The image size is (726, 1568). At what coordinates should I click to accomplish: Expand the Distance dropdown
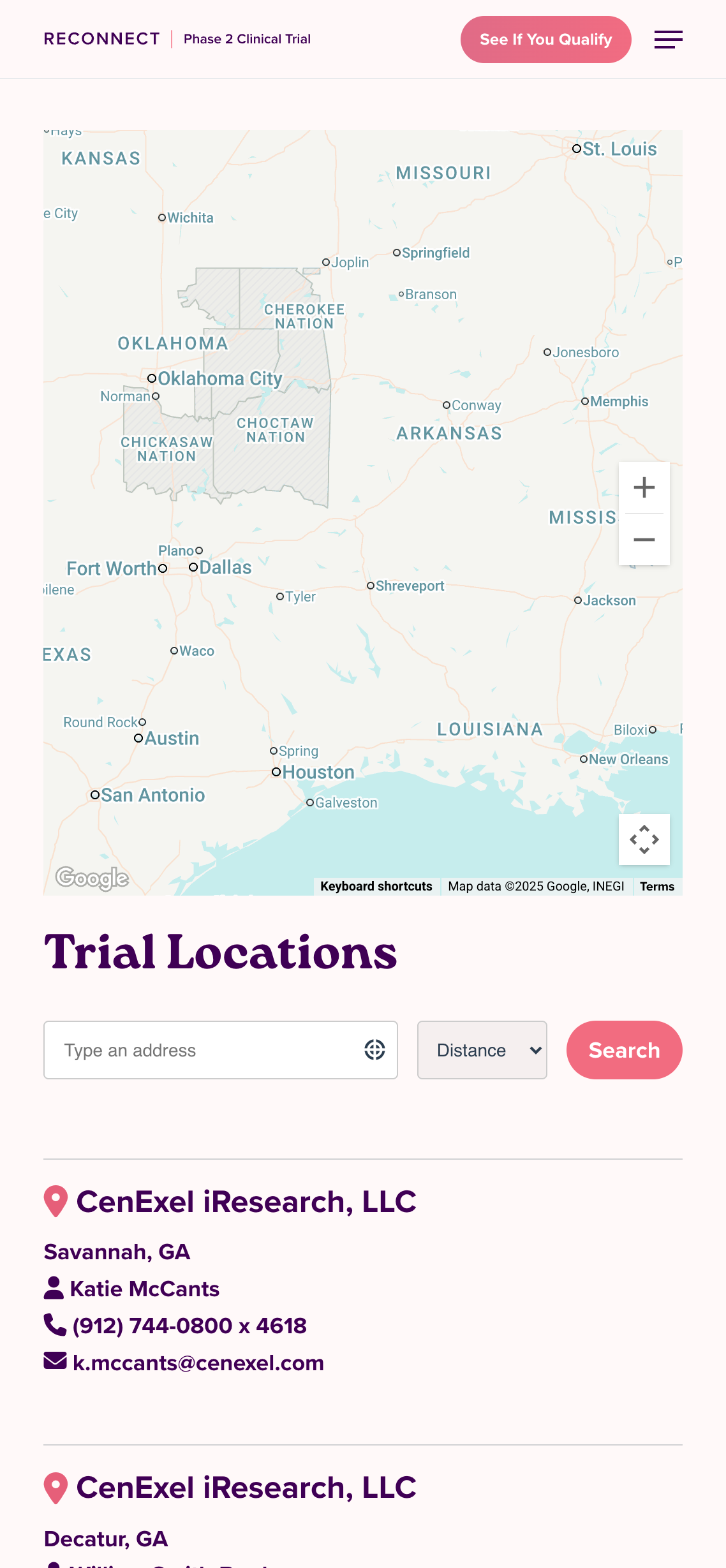click(482, 1050)
